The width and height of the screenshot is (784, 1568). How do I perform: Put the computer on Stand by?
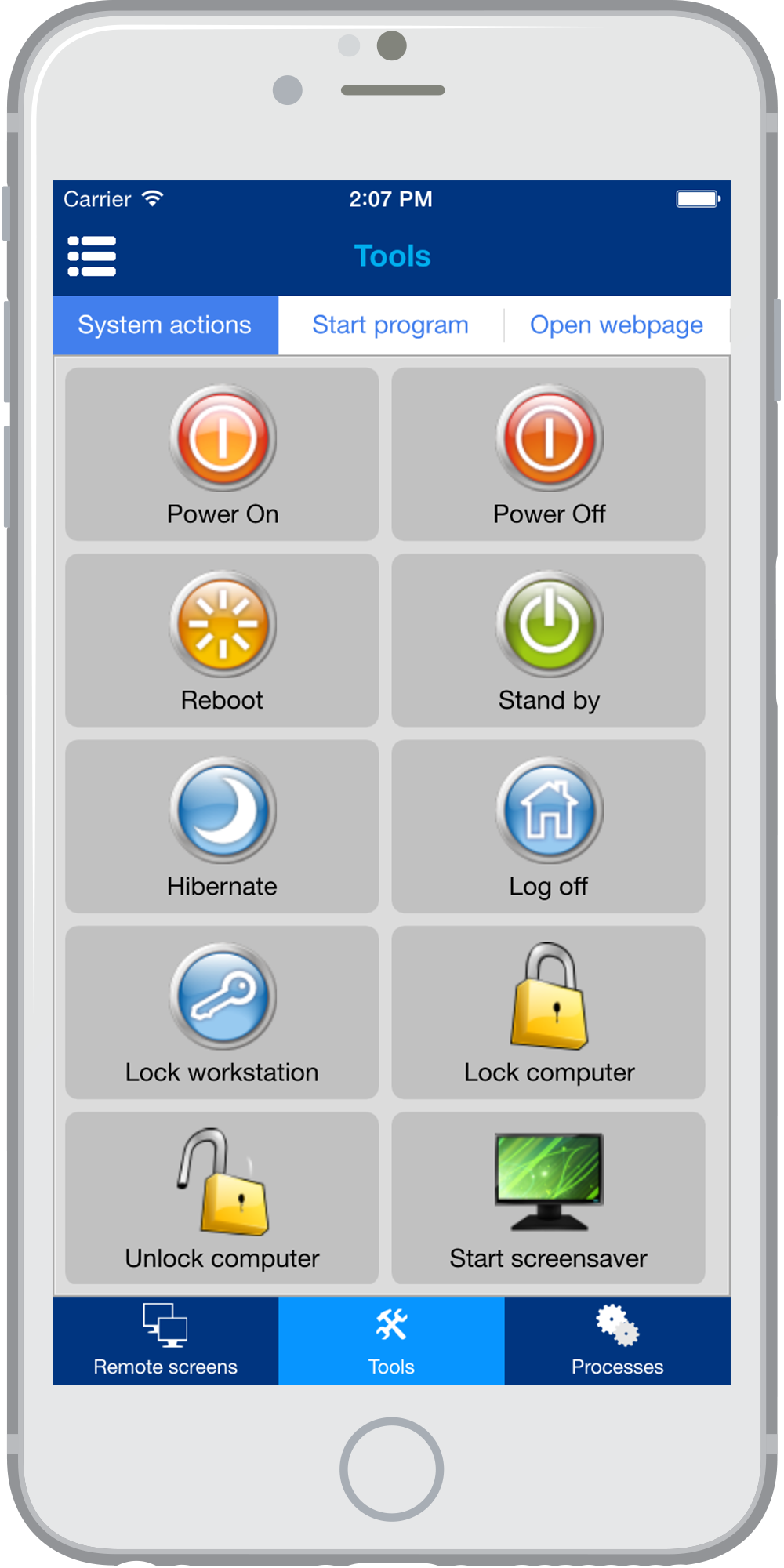pyautogui.click(x=548, y=640)
